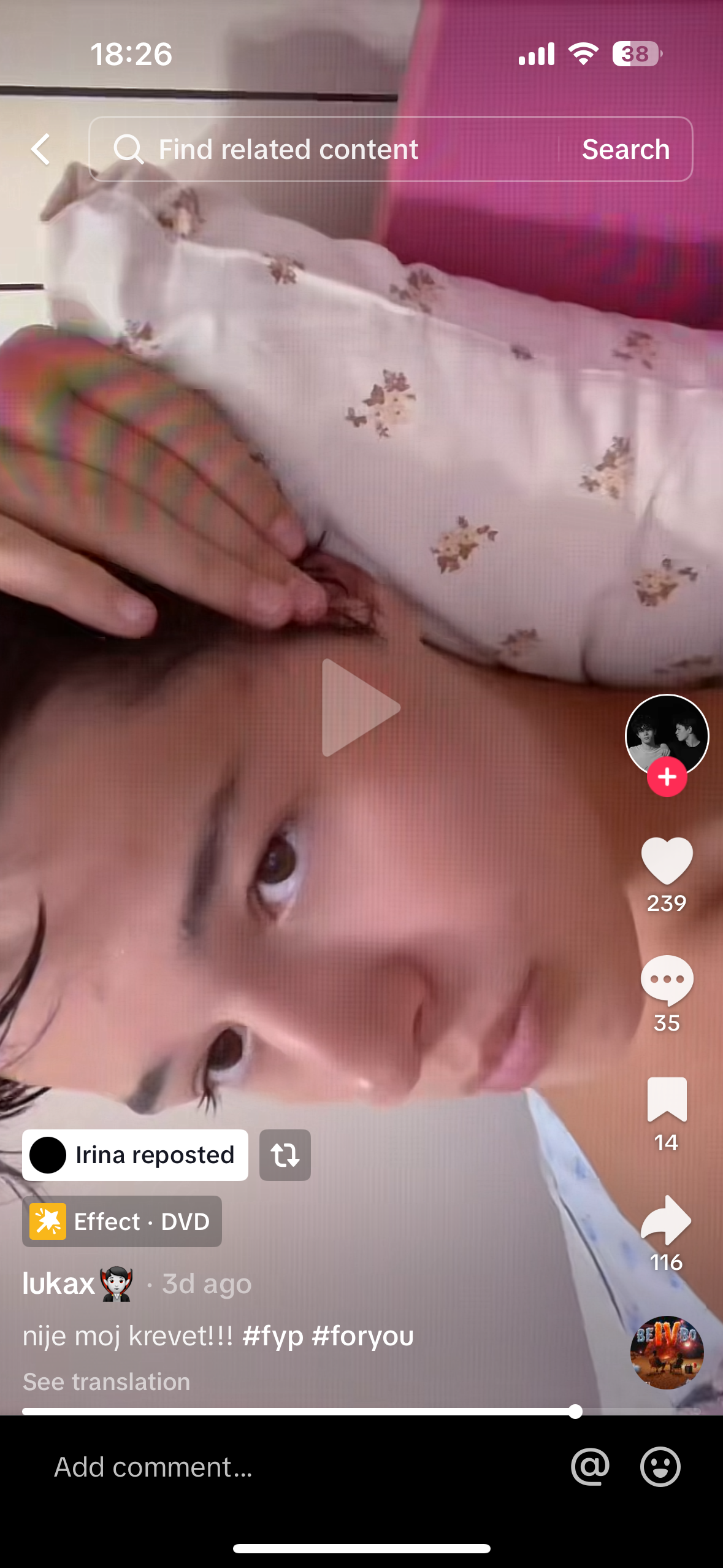Viewport: 723px width, 1568px height.
Task: Open the comments with the bubble icon
Action: 667,980
